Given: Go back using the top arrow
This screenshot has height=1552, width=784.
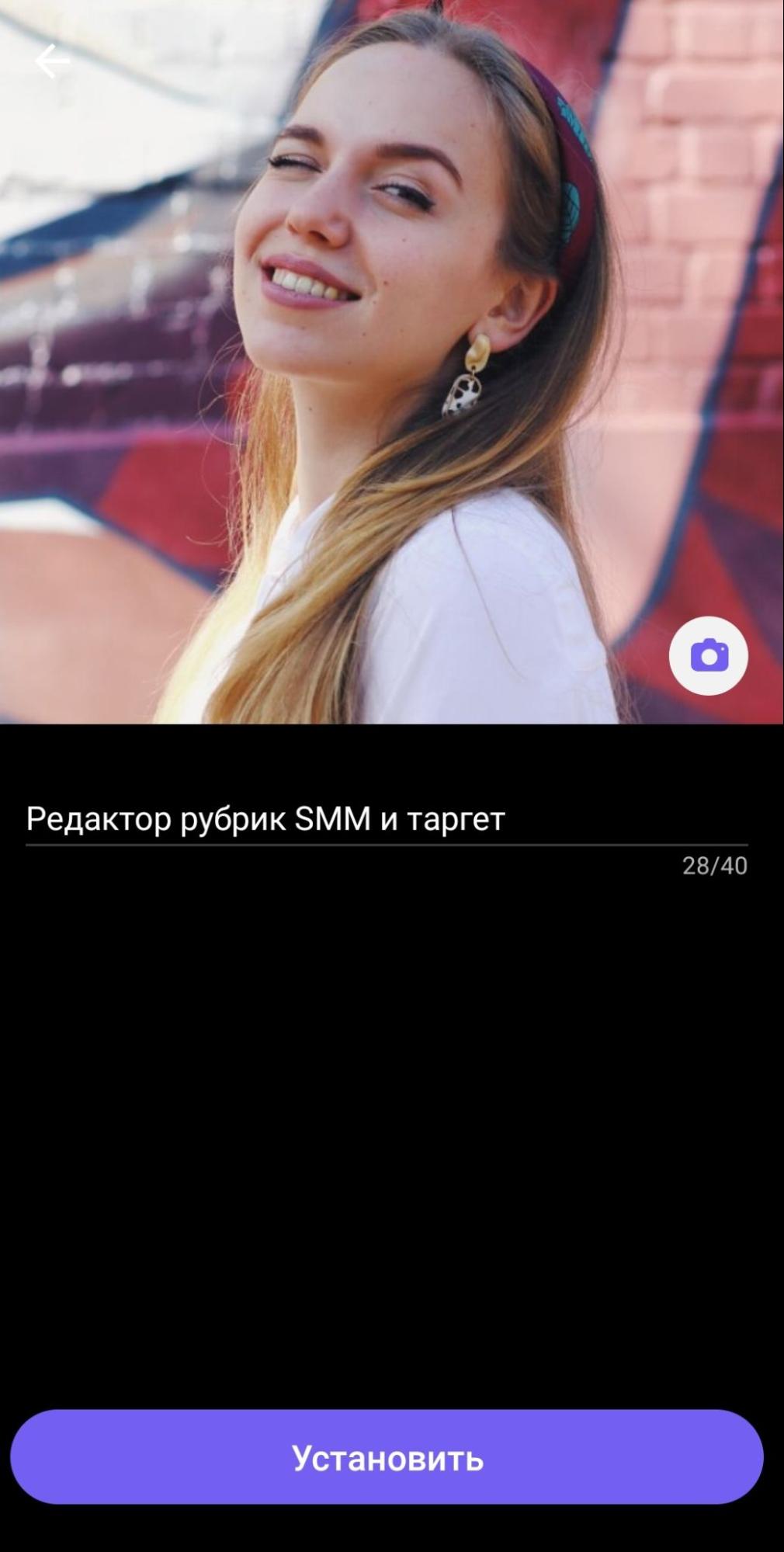Looking at the screenshot, I should [52, 62].
